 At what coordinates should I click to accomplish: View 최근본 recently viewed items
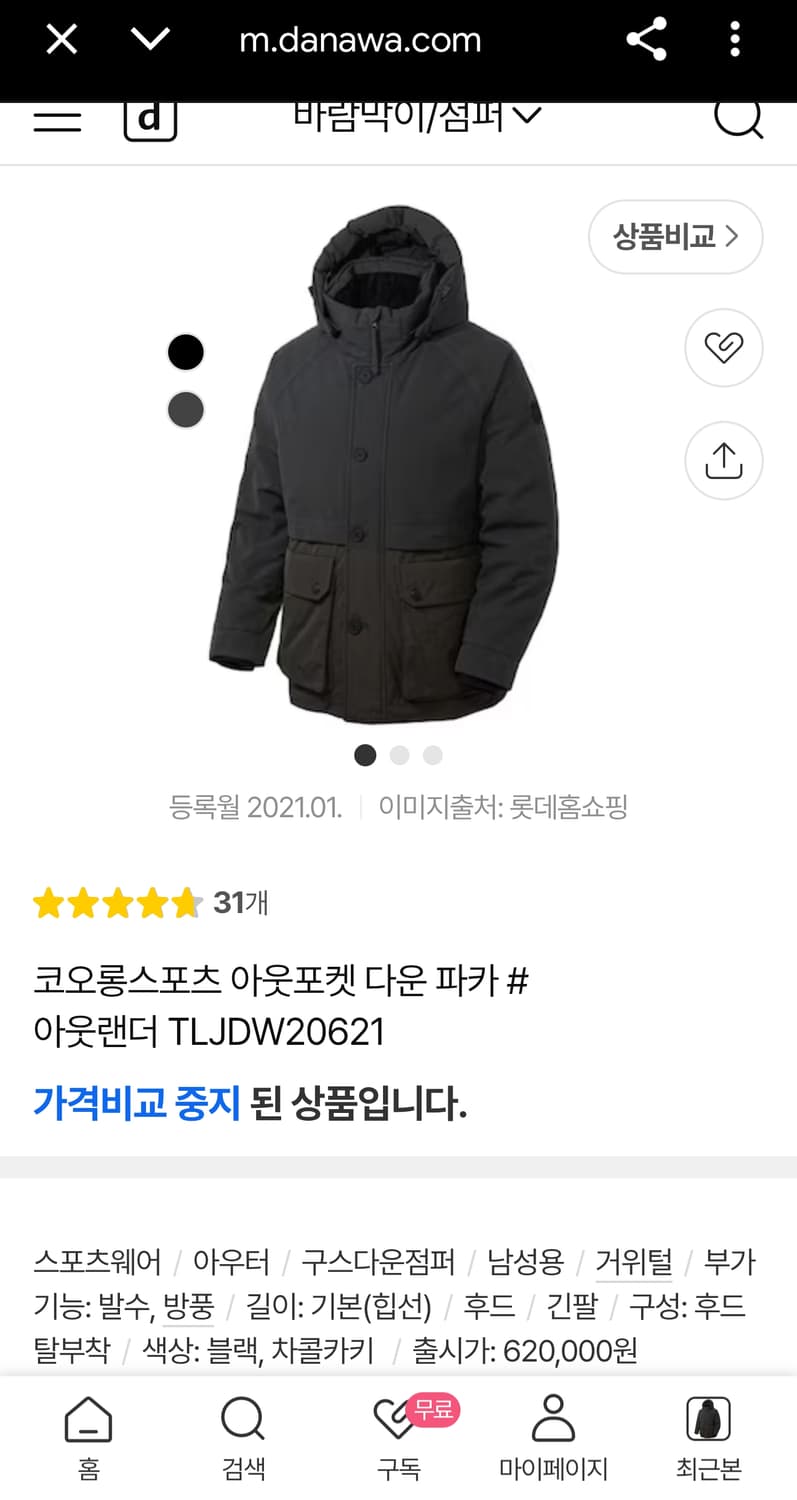click(710, 1435)
